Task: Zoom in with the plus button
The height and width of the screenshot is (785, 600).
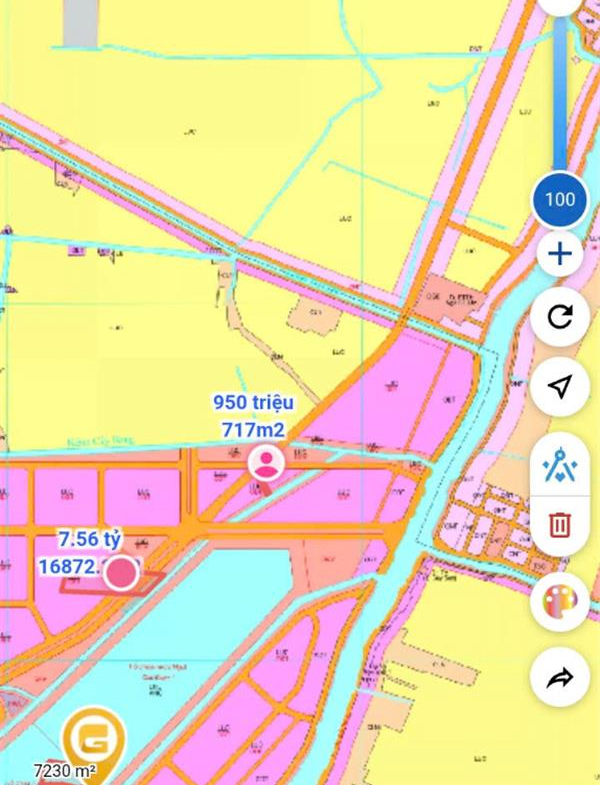Action: [x=560, y=254]
